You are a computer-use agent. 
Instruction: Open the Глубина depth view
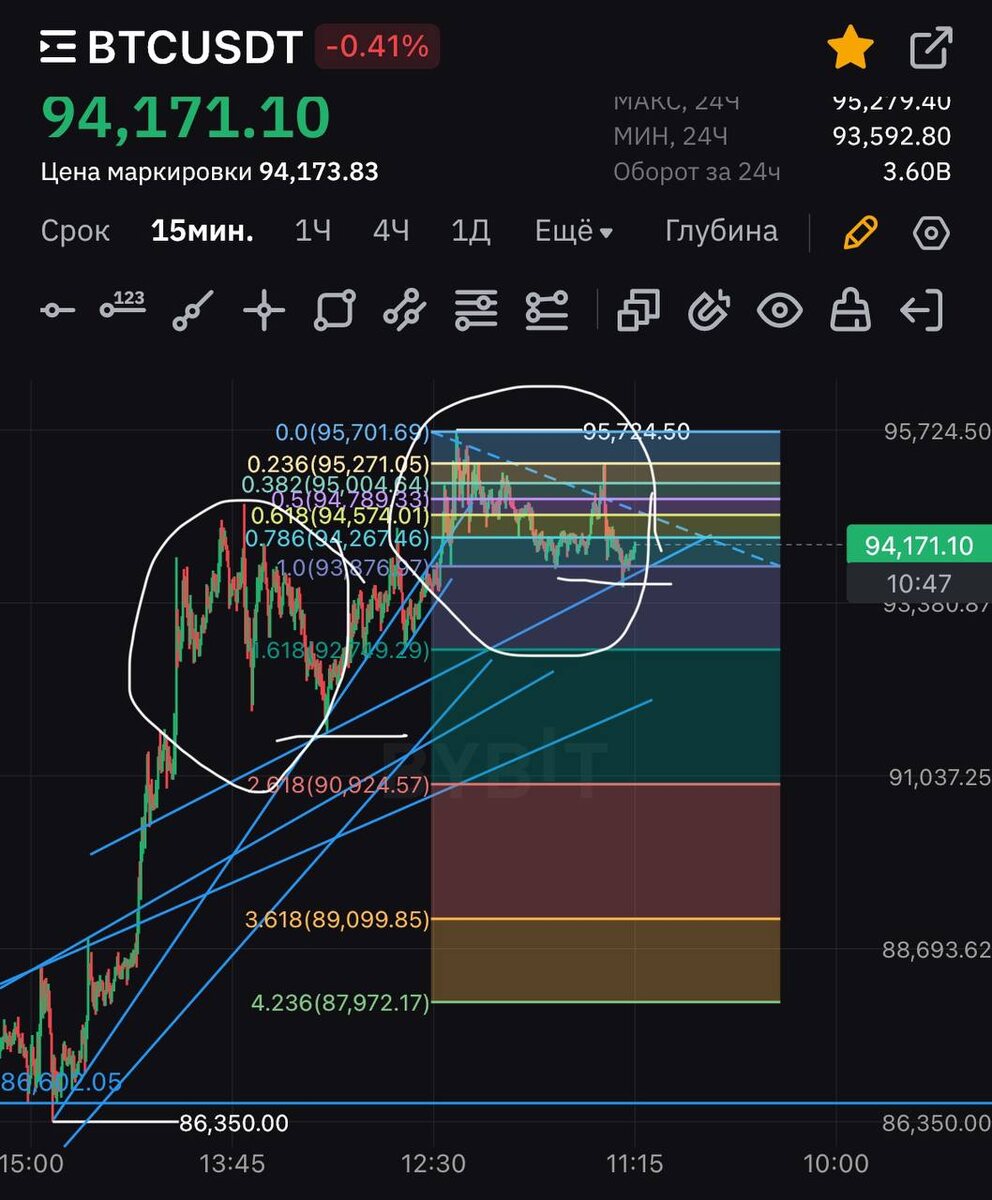(x=721, y=232)
